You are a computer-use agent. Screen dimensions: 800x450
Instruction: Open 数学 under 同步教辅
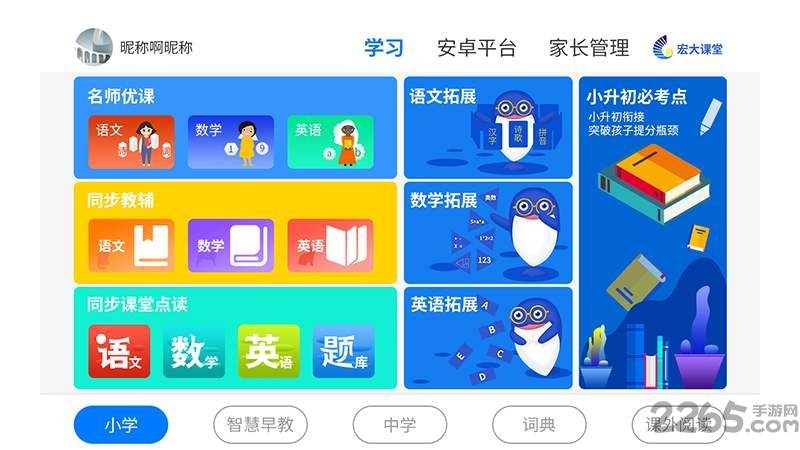(x=230, y=245)
